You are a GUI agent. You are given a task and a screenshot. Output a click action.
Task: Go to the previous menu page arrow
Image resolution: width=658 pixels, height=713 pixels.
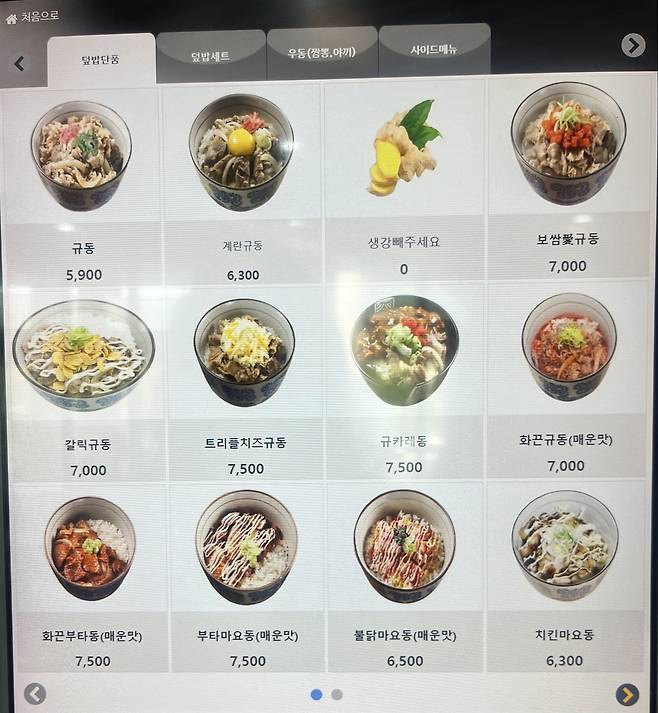(x=35, y=693)
